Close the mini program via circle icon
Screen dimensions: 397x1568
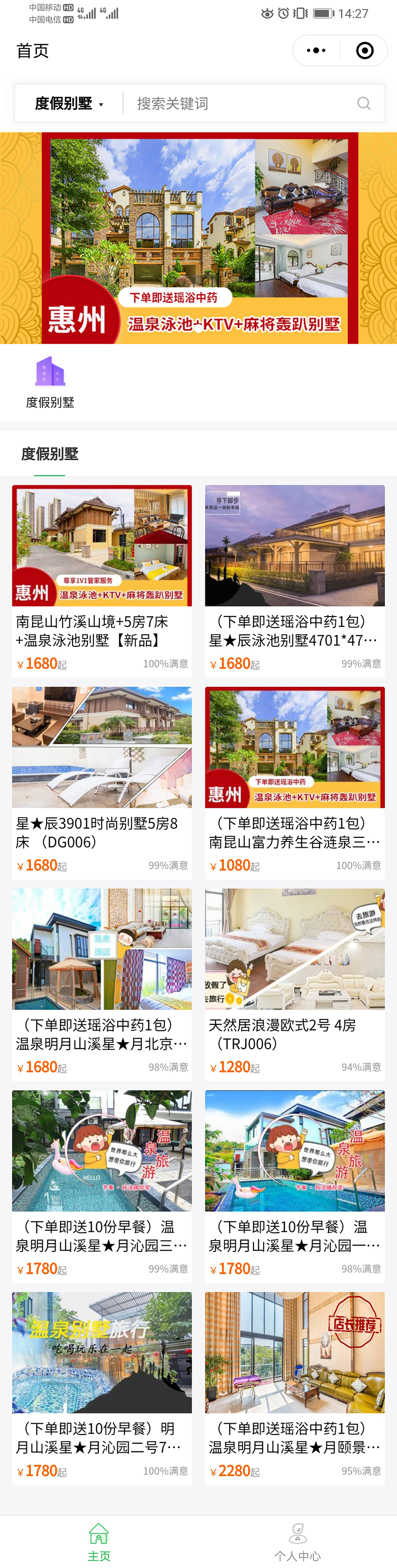click(x=365, y=51)
